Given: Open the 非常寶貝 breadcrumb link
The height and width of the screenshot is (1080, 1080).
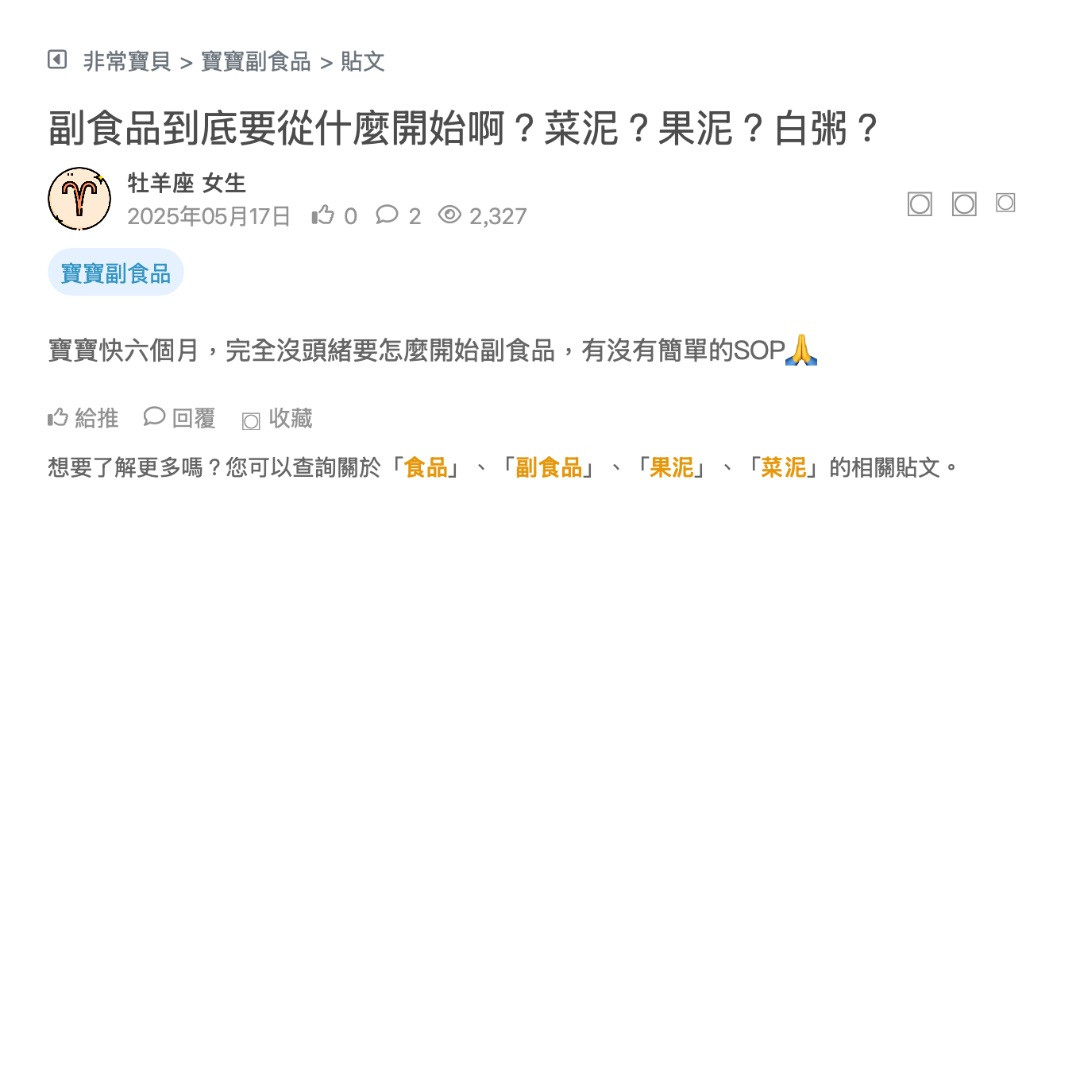Looking at the screenshot, I should pos(127,62).
